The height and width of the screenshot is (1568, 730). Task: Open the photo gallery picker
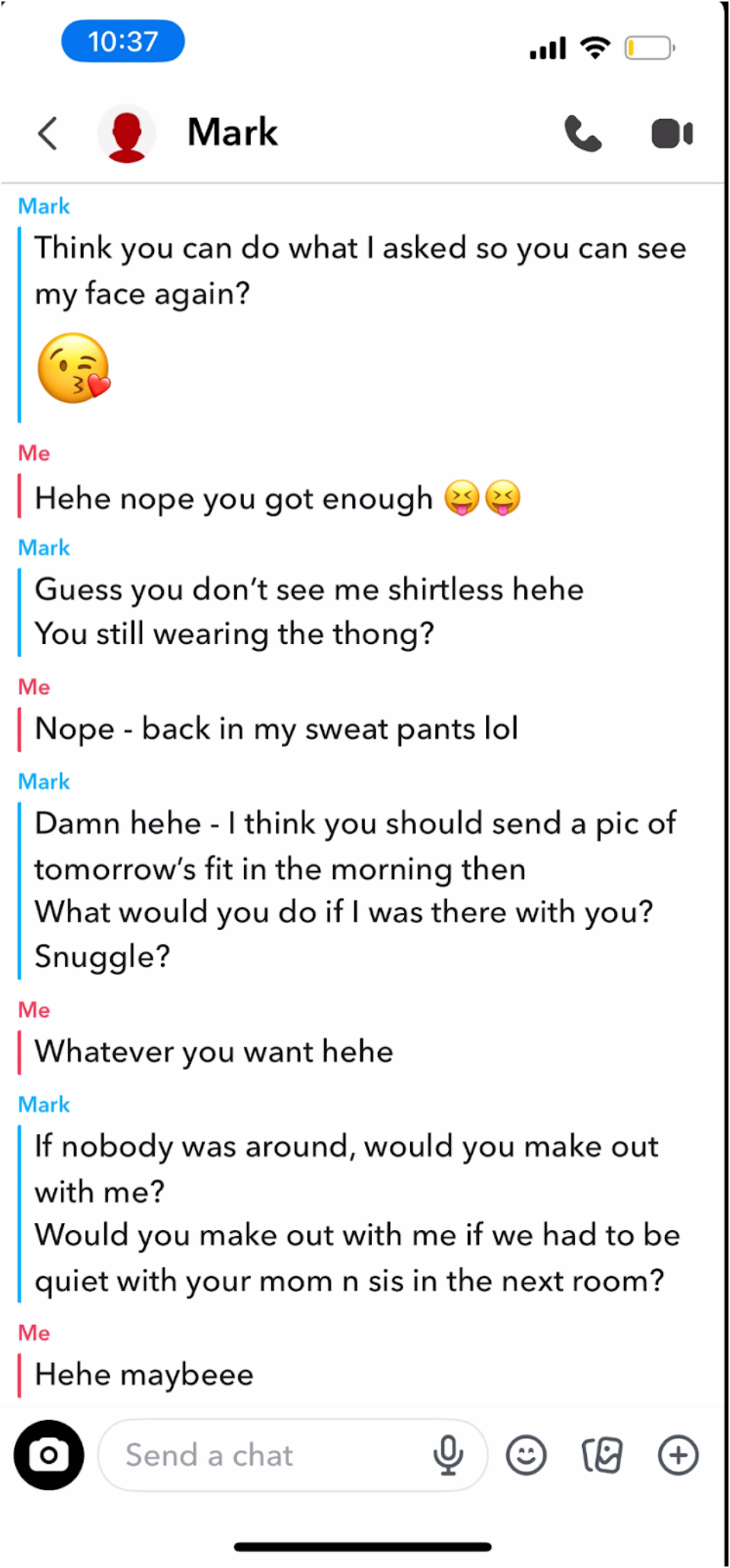(602, 1455)
